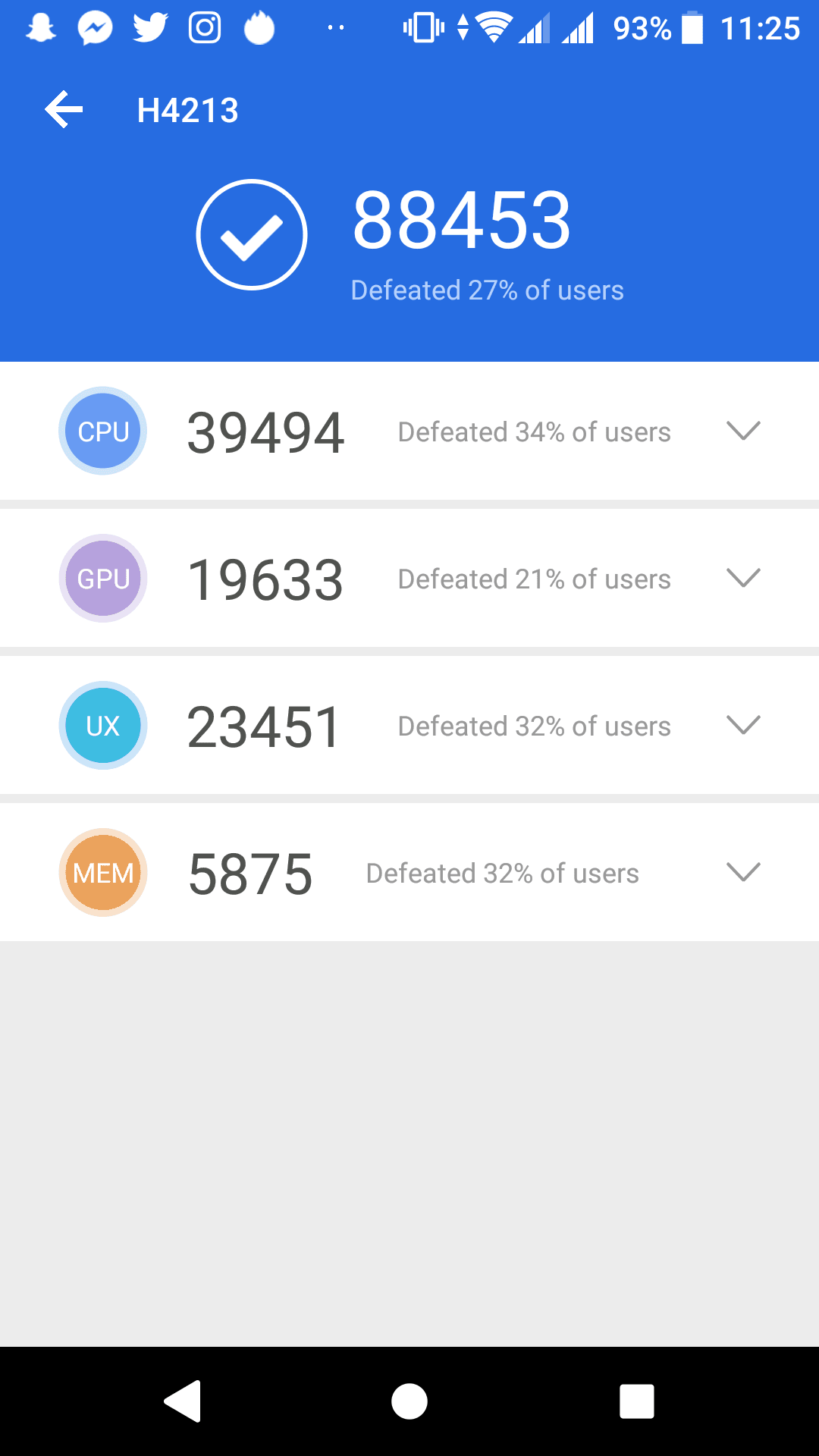
Task: Go back from the H4213 results
Action: tap(64, 110)
